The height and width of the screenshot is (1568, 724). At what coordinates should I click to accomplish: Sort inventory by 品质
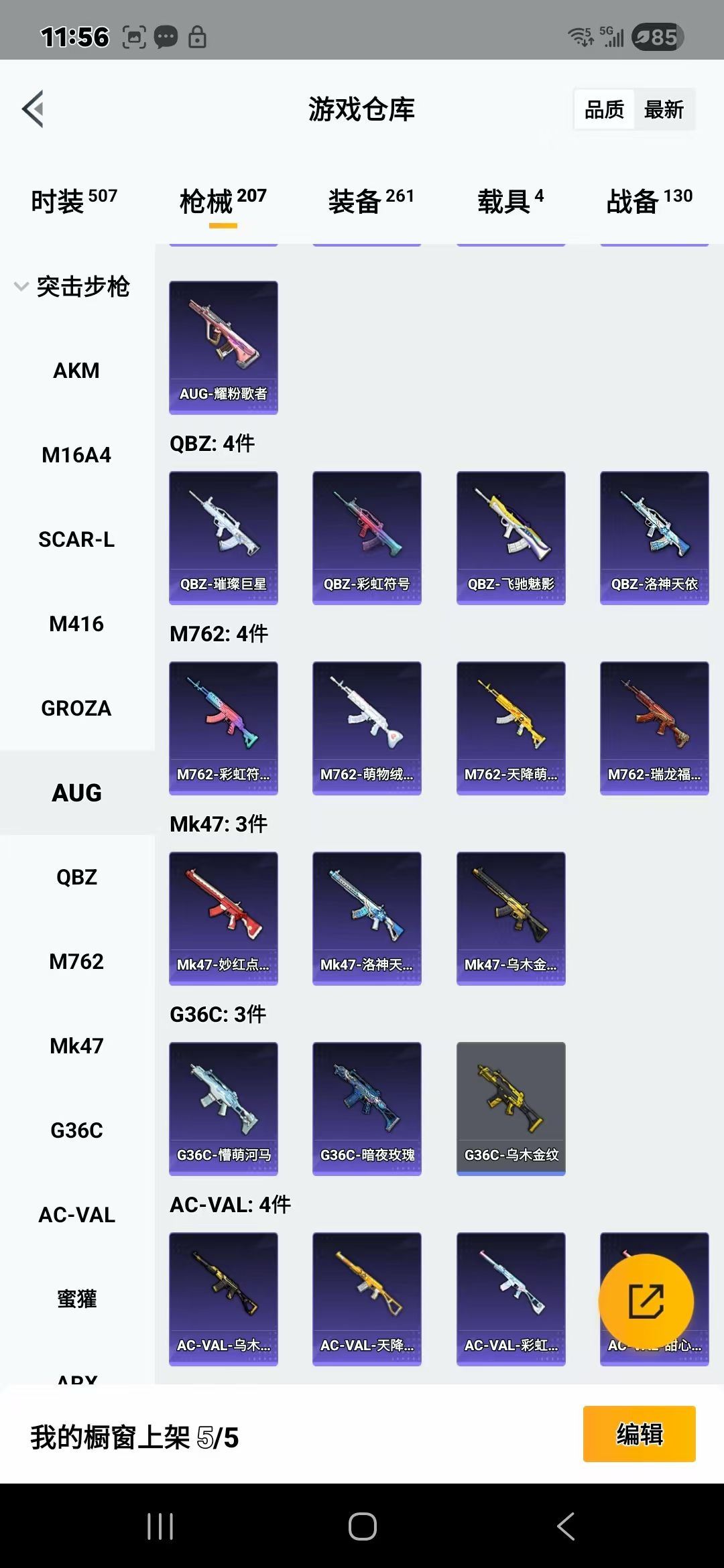tap(604, 109)
